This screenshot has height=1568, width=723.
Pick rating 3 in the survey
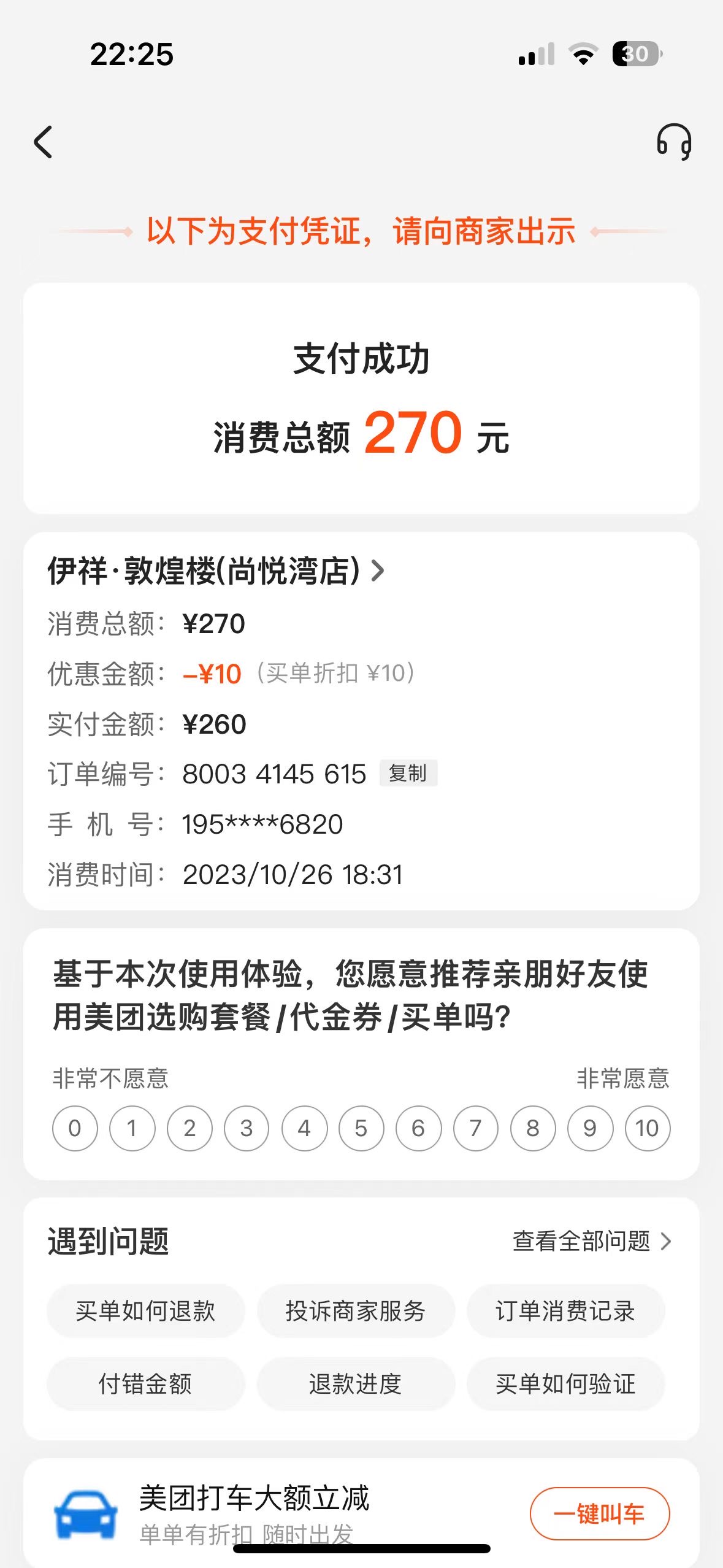point(247,1128)
